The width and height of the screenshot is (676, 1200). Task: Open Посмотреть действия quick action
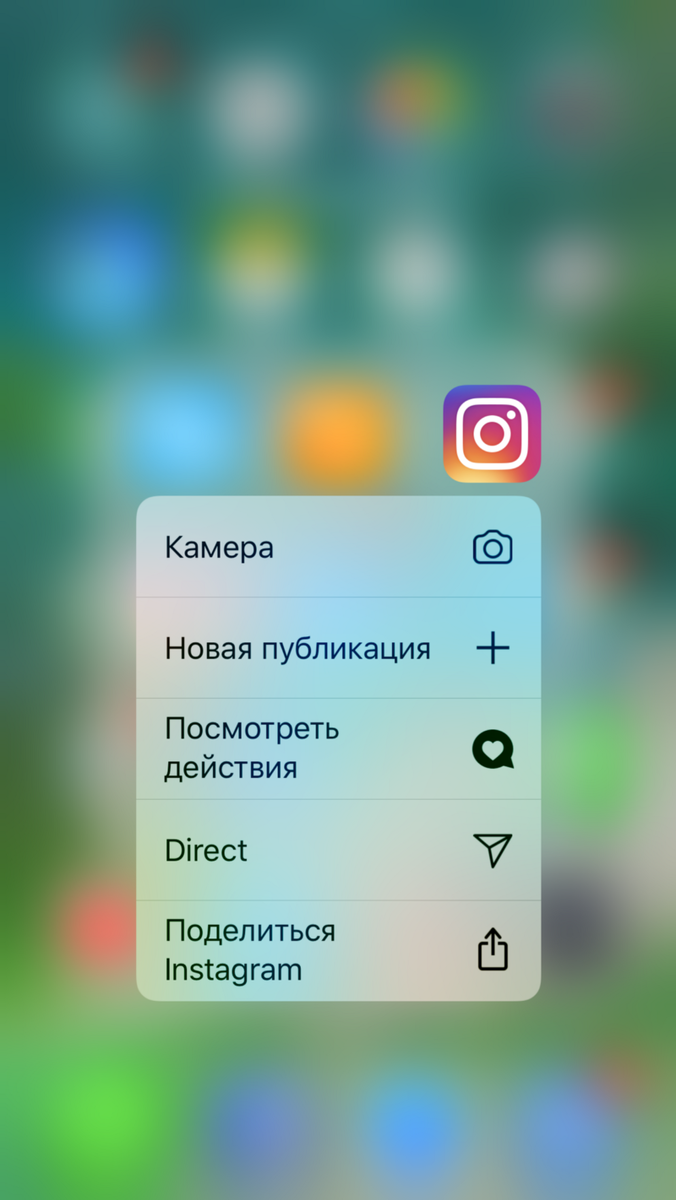pos(338,749)
